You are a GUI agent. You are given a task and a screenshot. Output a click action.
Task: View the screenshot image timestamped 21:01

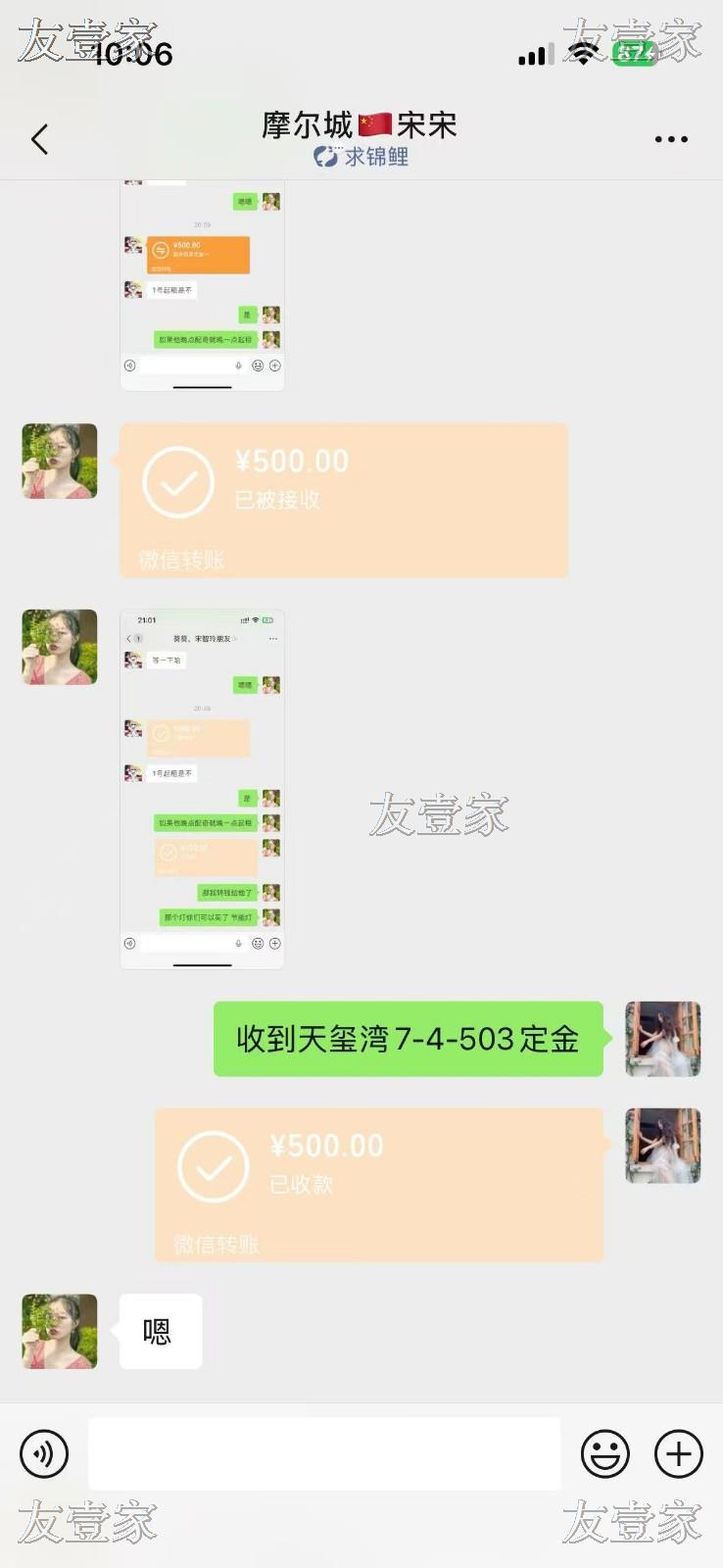point(202,789)
